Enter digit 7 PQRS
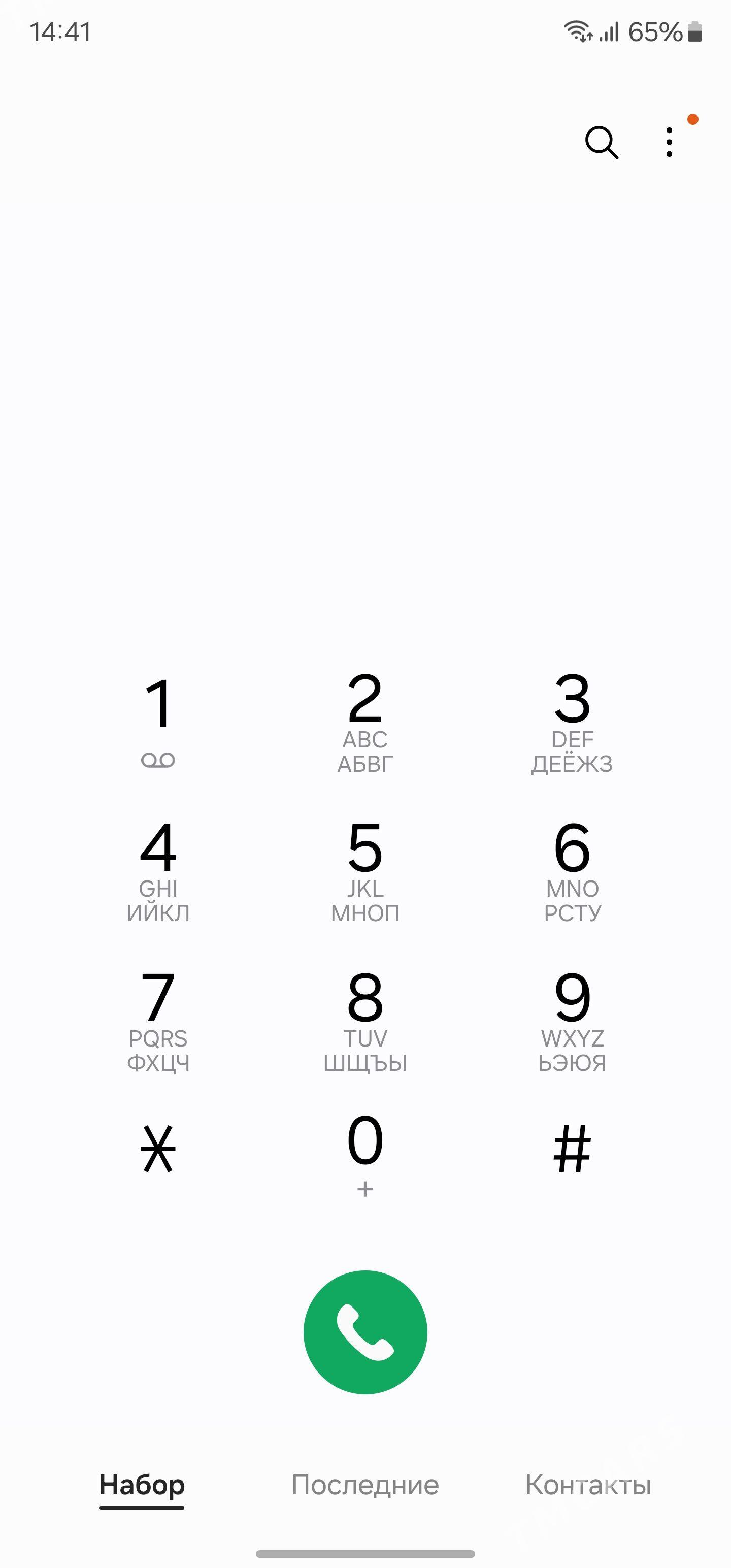 (x=158, y=1020)
